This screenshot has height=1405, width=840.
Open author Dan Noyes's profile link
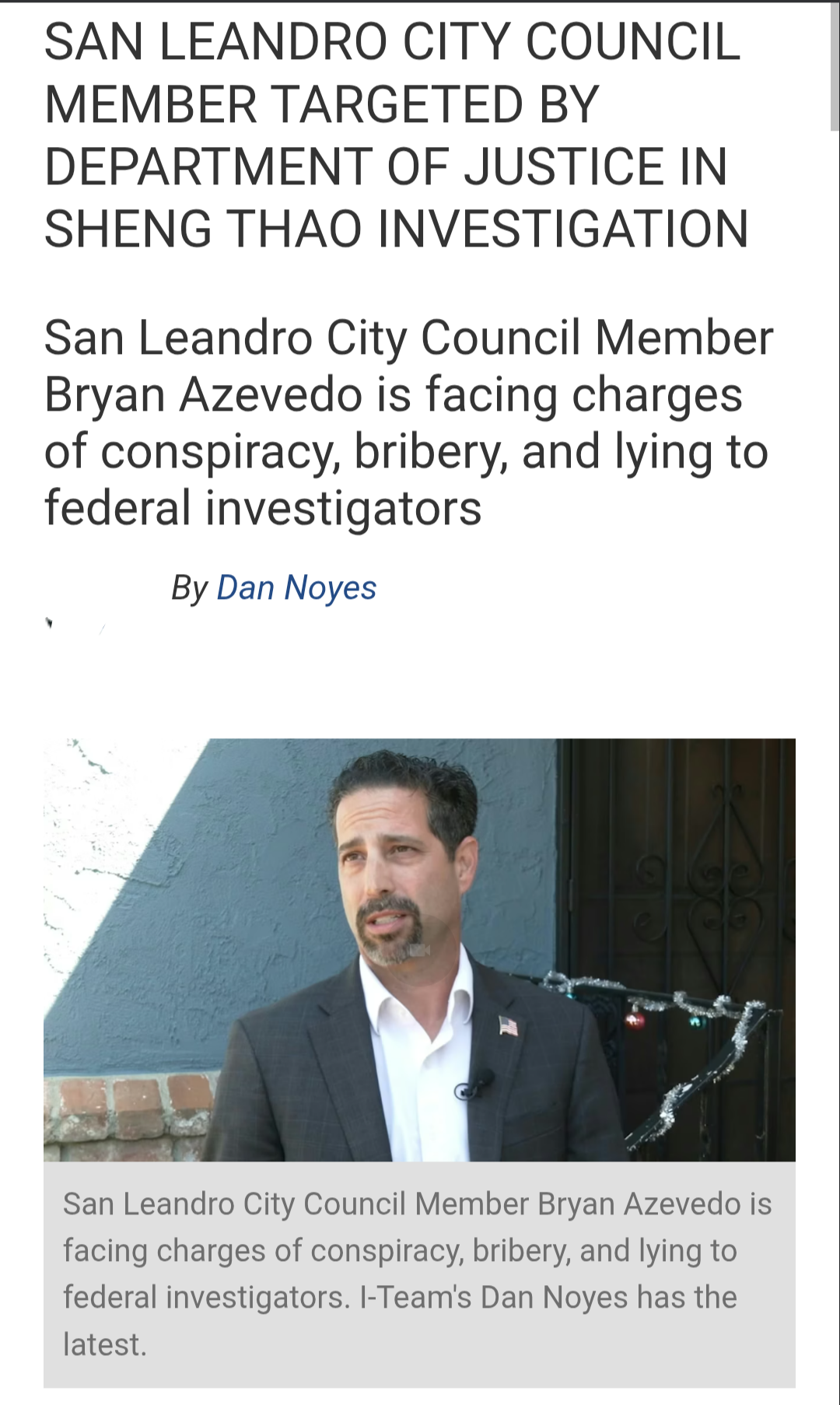point(296,588)
